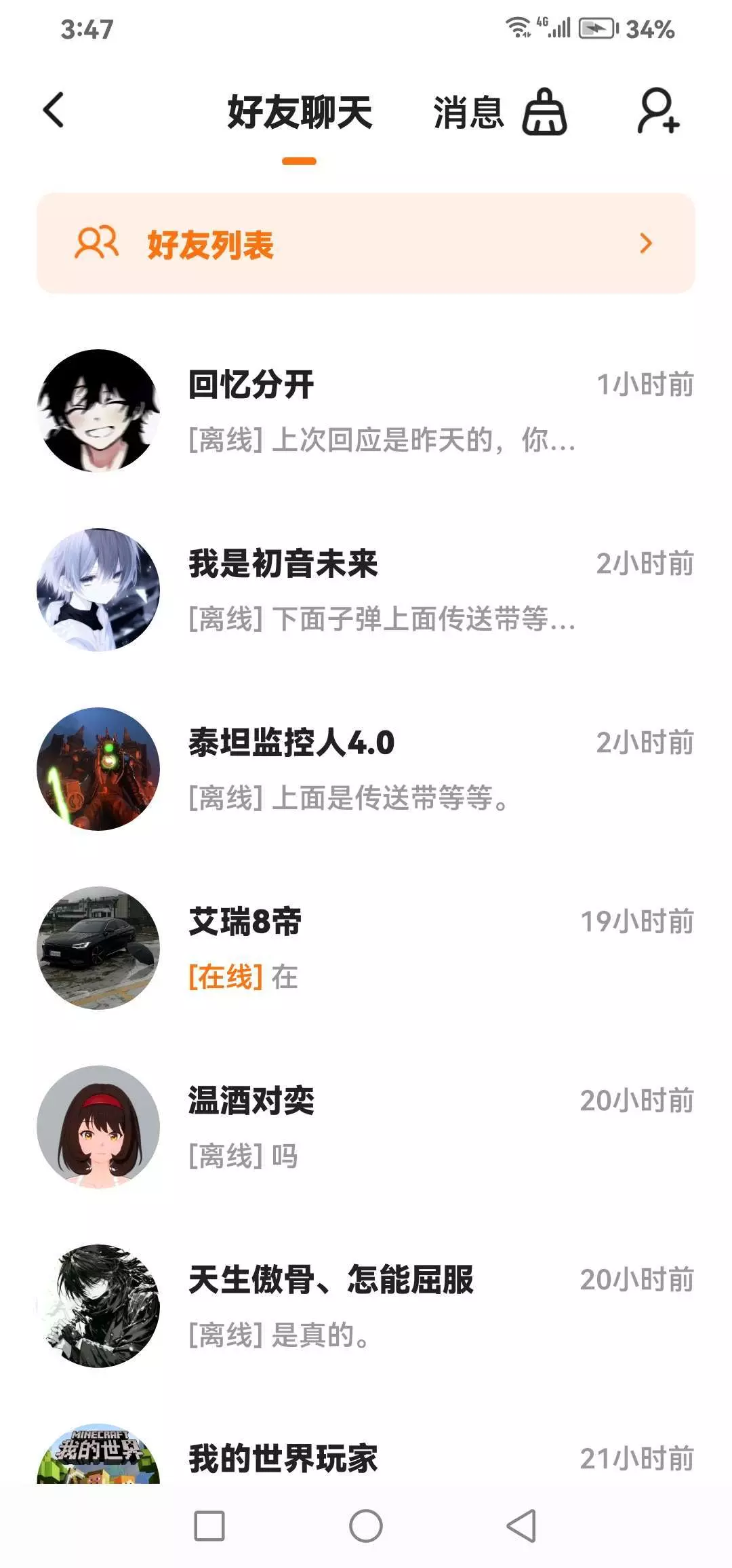Add a new friend
Viewport: 732px width, 1568px height.
tap(658, 111)
